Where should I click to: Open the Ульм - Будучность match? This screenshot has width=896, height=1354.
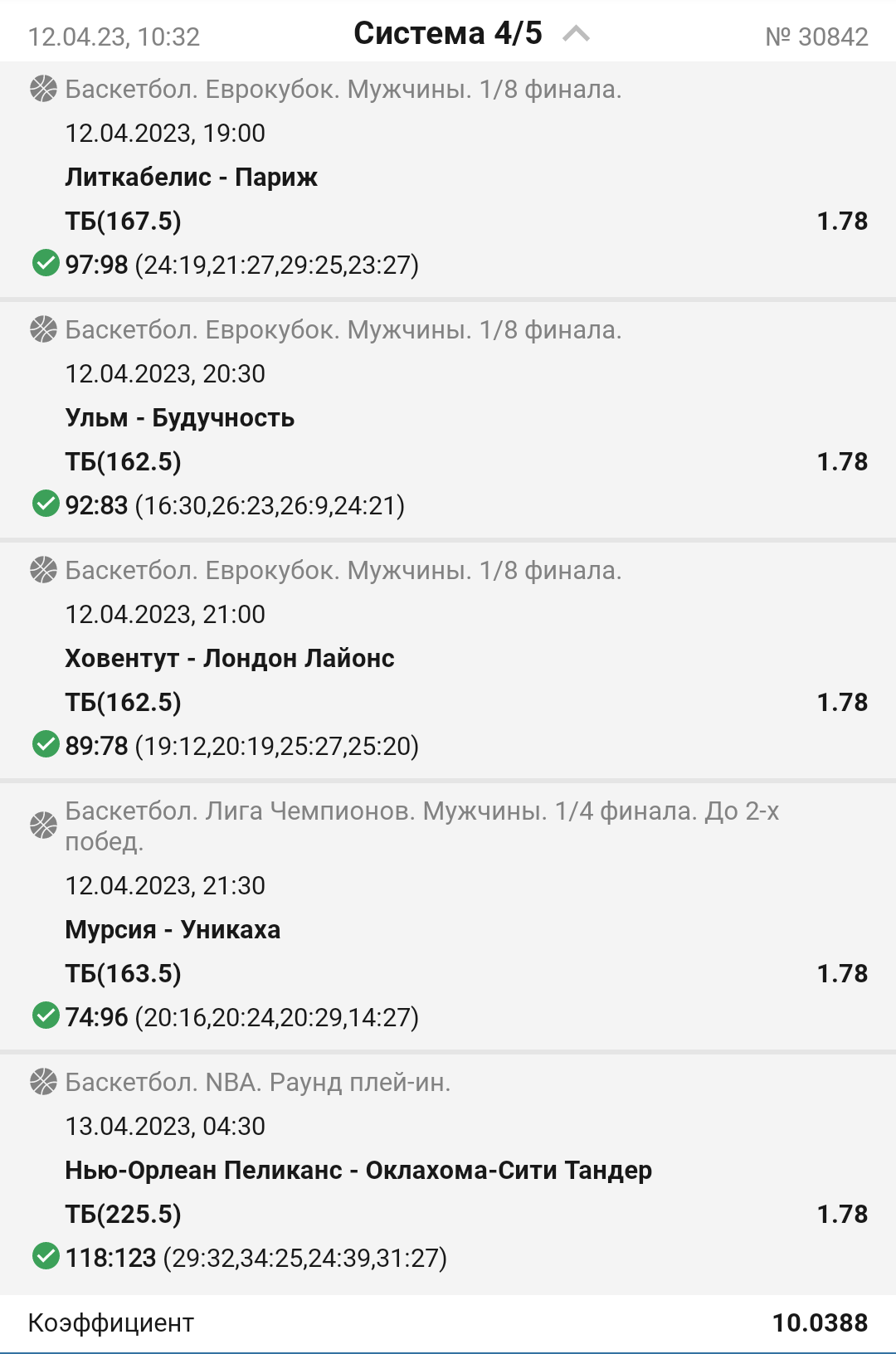(179, 418)
